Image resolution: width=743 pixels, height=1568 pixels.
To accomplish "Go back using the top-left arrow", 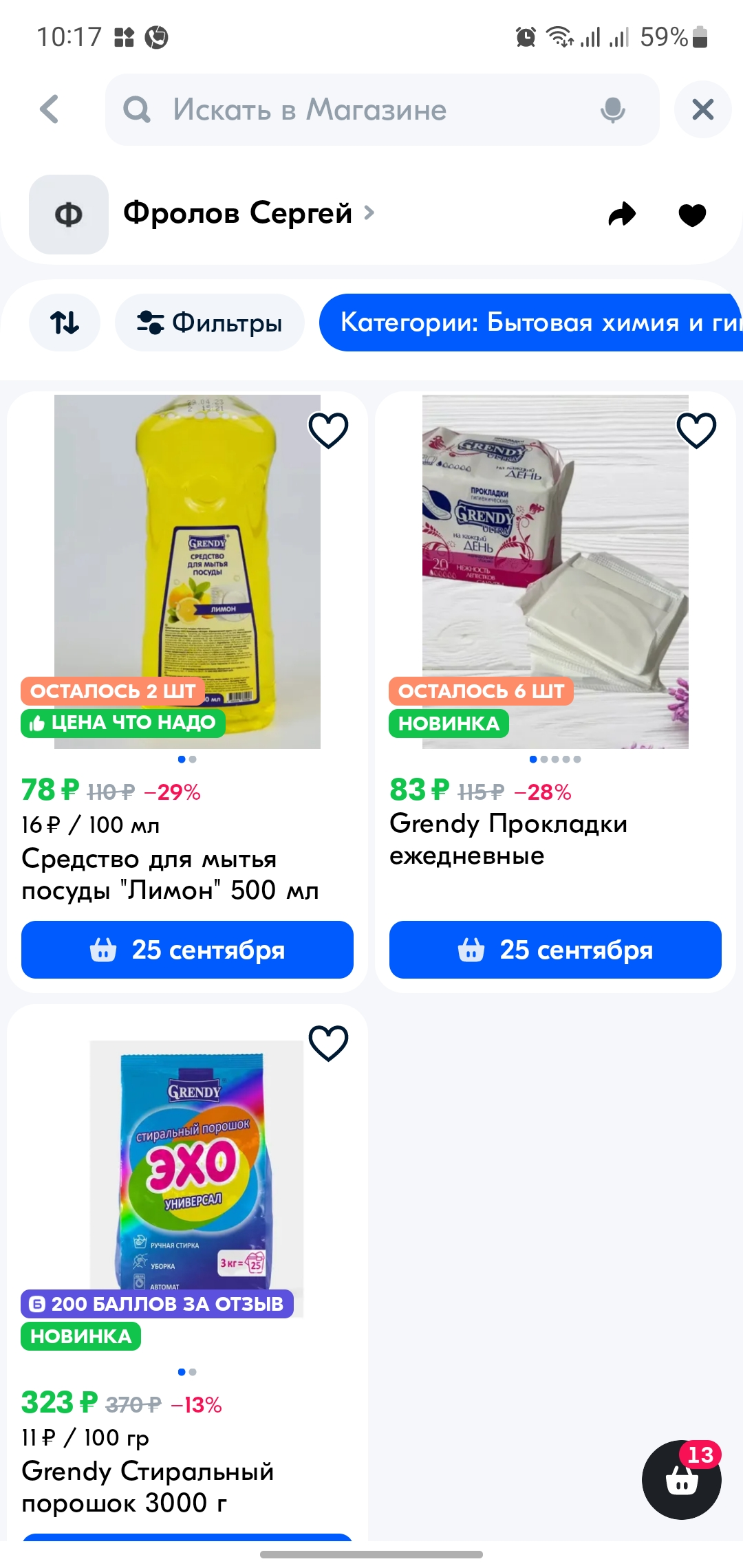I will tap(50, 109).
